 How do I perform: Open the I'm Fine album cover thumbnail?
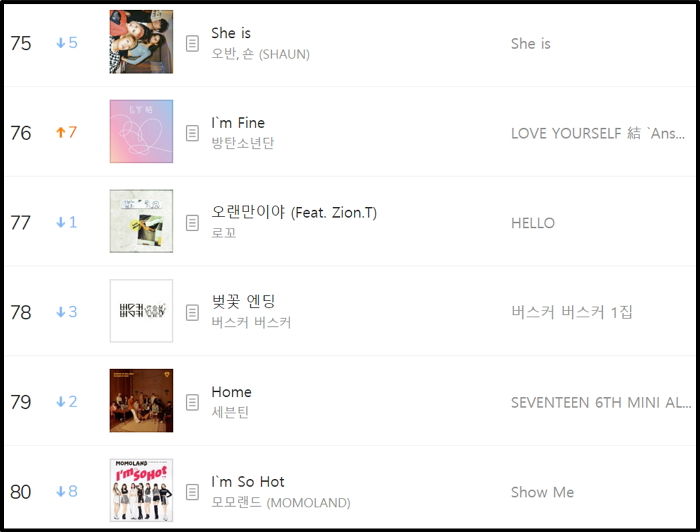pos(141,131)
